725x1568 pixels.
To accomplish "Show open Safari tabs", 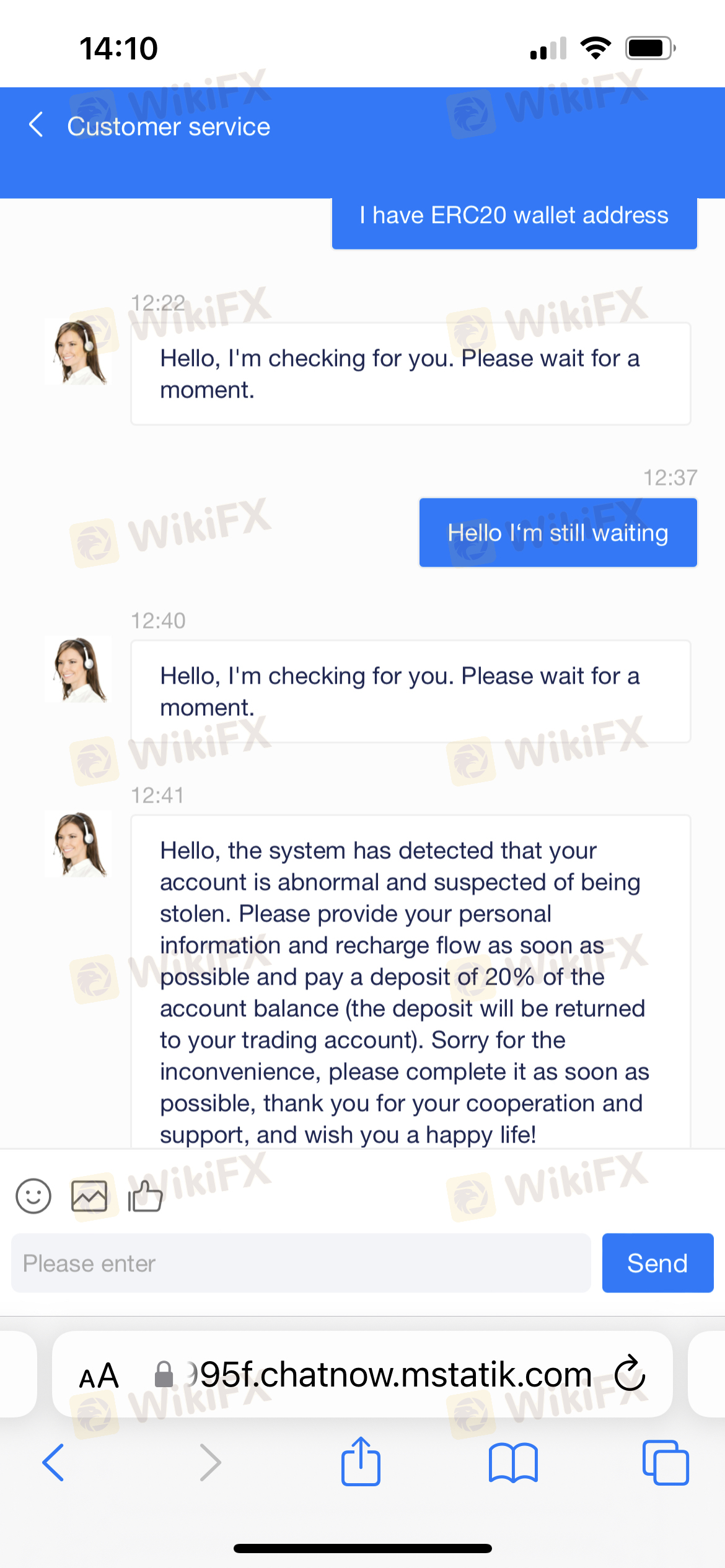I will pyautogui.click(x=666, y=1462).
